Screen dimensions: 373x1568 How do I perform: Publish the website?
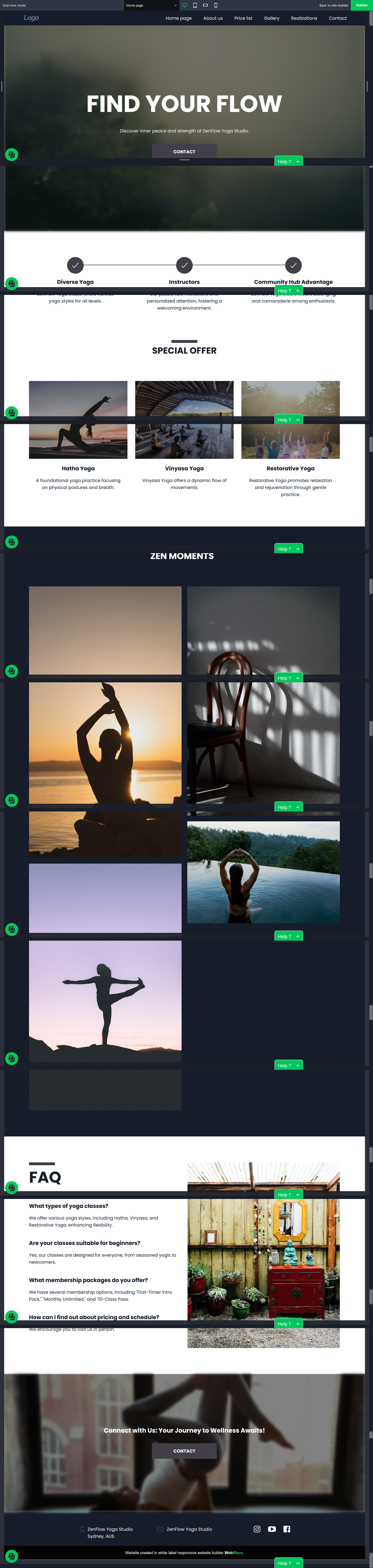coord(361,5)
